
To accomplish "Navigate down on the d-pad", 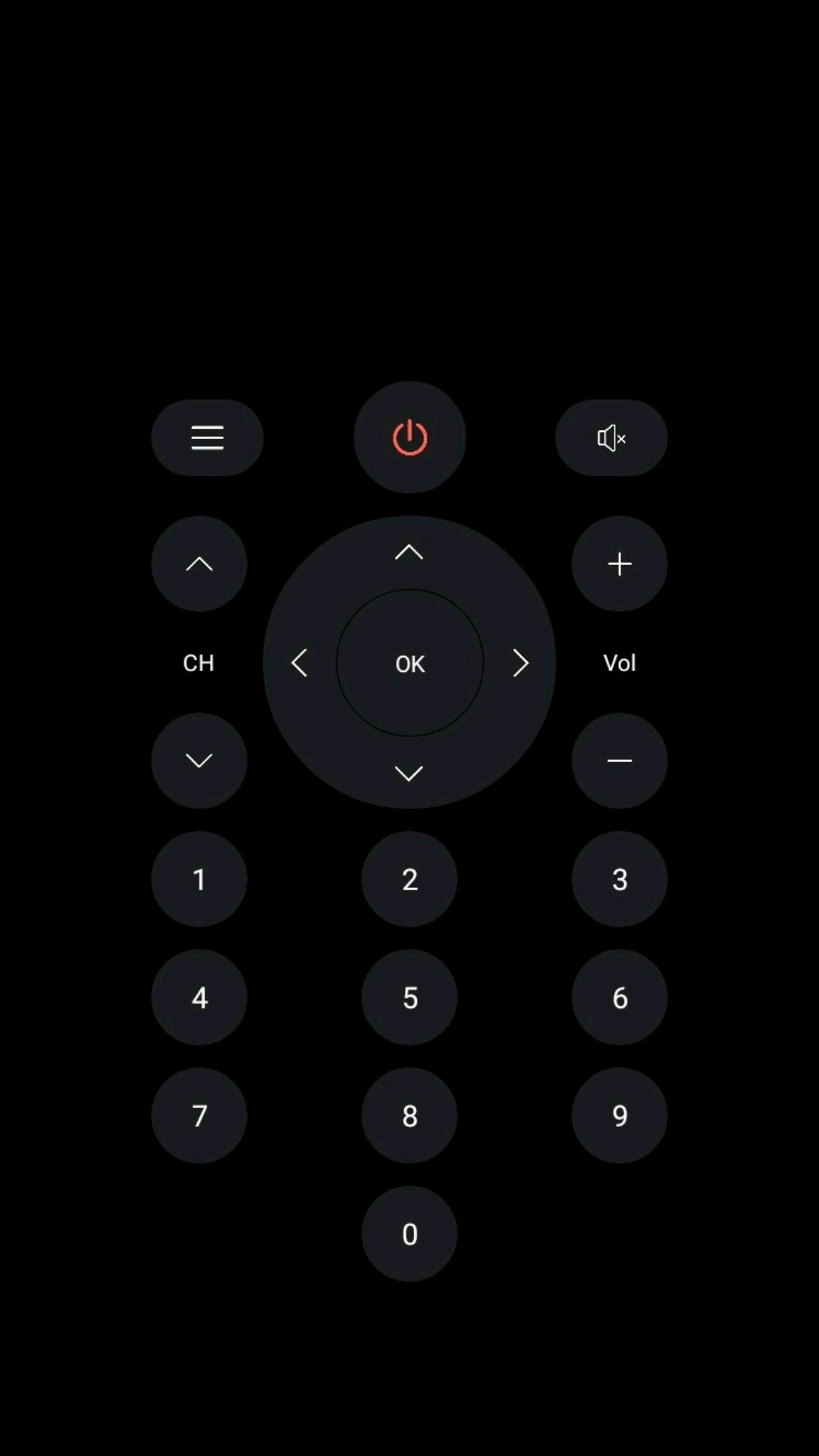I will [409, 773].
